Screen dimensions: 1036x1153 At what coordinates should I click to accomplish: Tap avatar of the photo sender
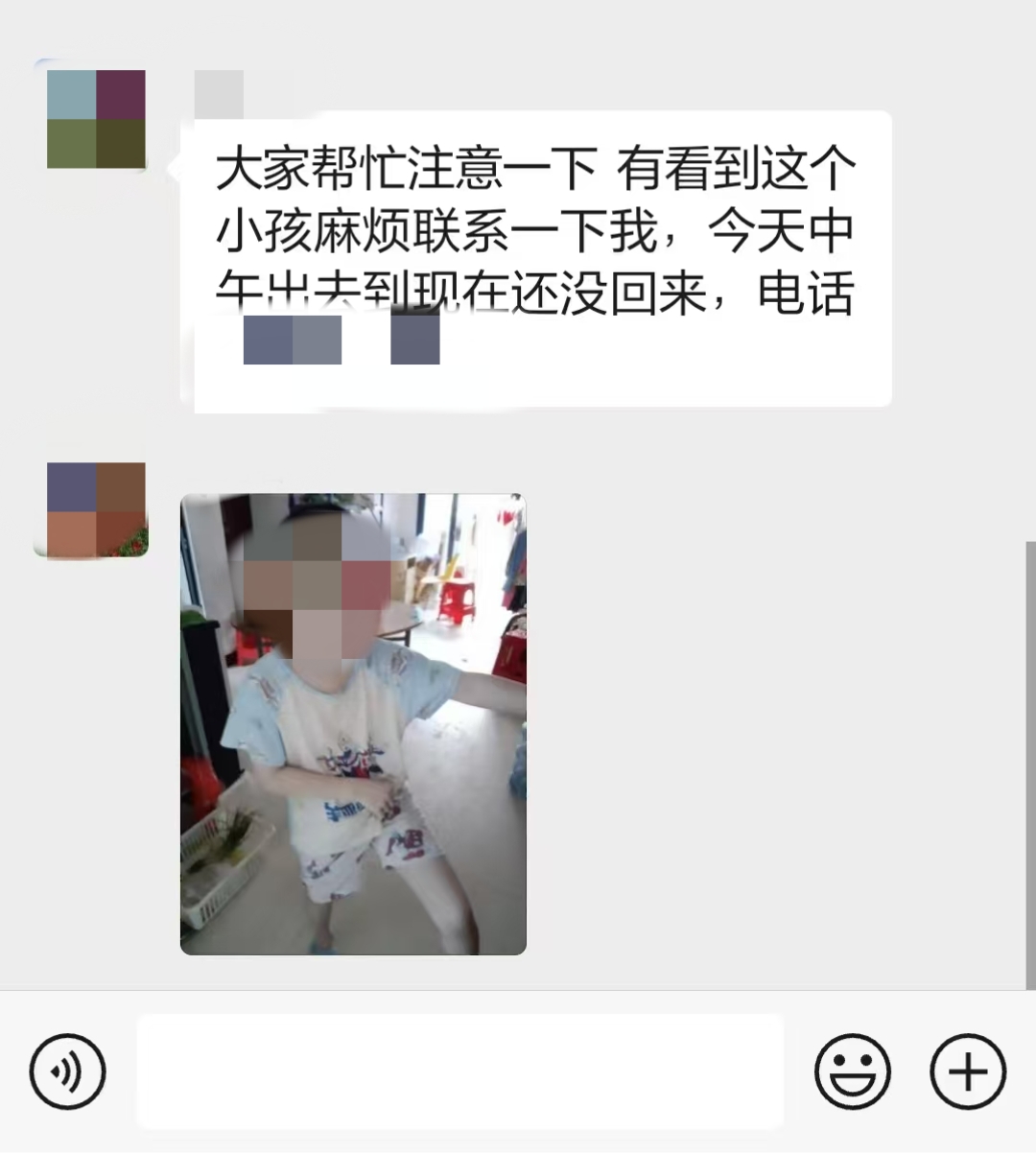point(96,510)
